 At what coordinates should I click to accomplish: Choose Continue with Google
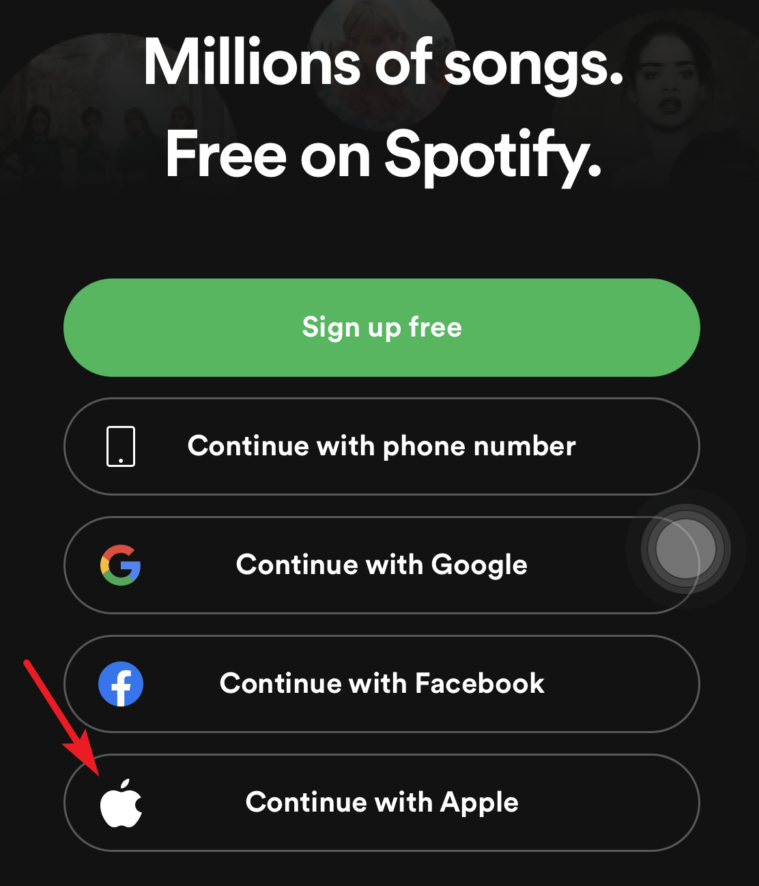[x=381, y=565]
